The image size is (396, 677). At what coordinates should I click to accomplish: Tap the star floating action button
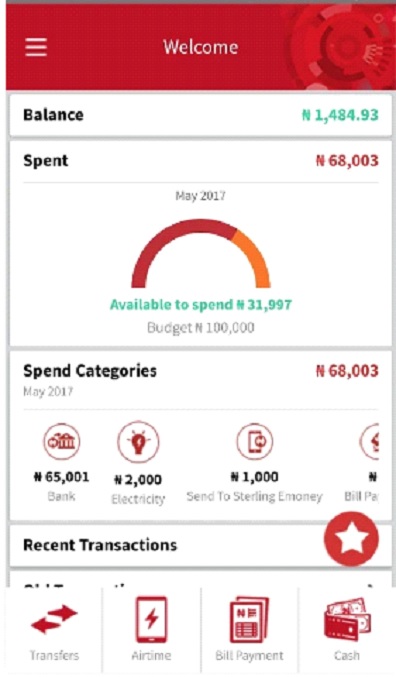(351, 539)
